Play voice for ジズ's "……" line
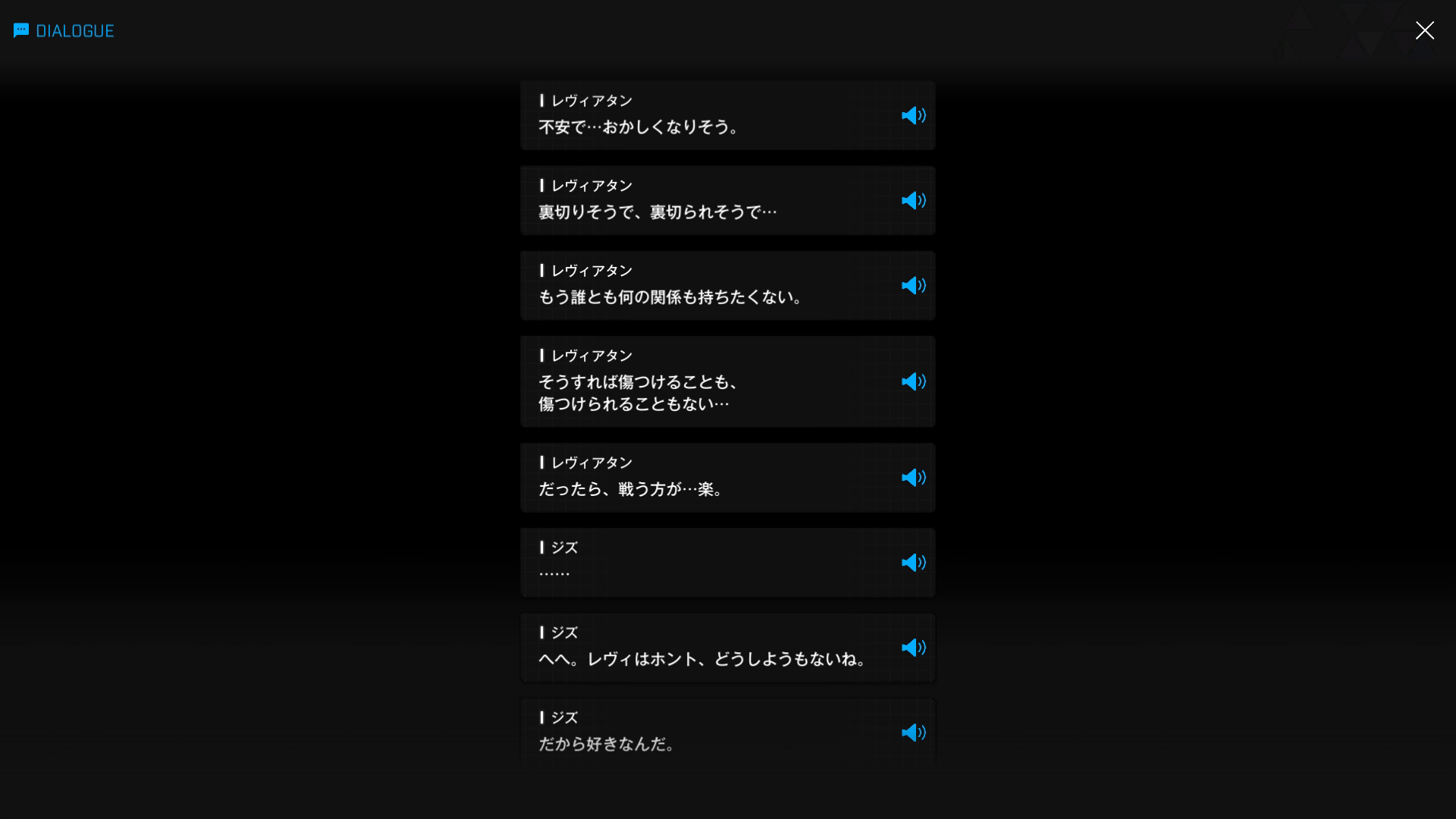Screen dimensions: 1456x819 pos(913,562)
